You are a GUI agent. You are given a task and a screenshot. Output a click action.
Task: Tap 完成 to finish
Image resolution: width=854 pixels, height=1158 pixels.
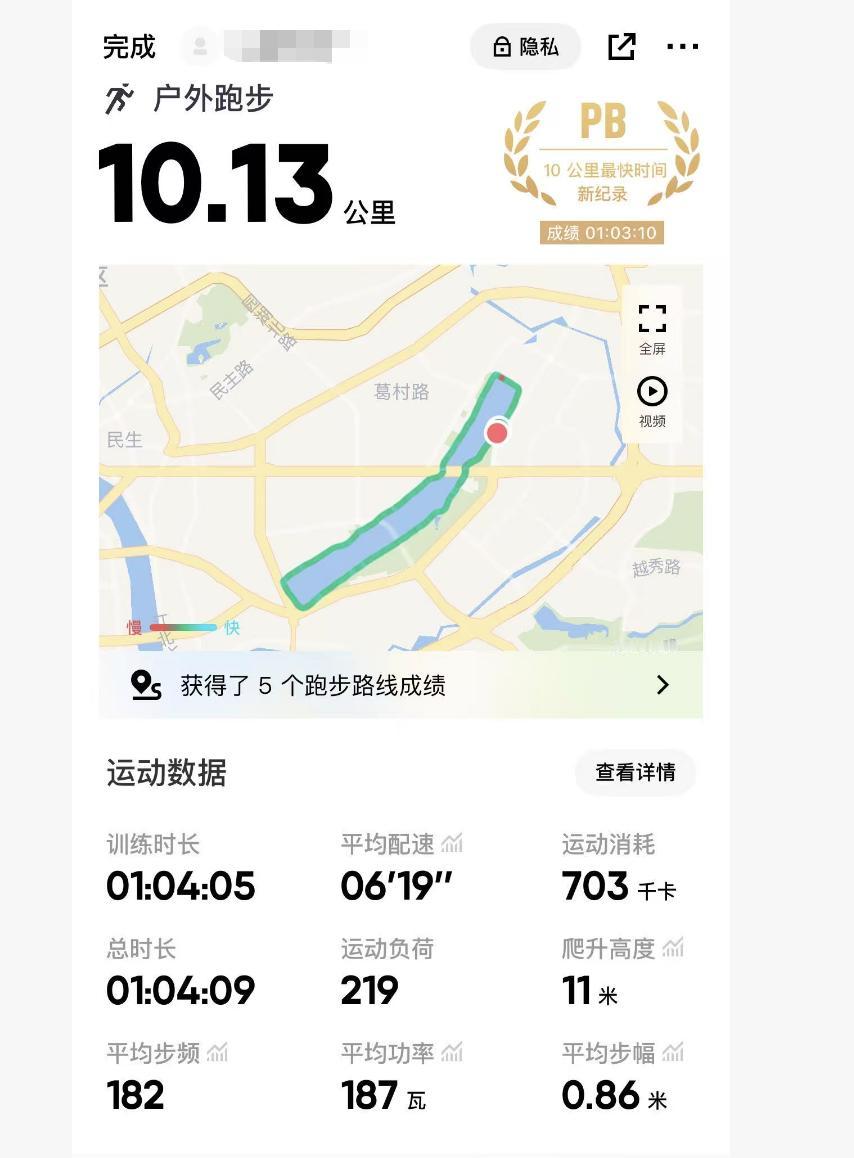click(x=126, y=46)
